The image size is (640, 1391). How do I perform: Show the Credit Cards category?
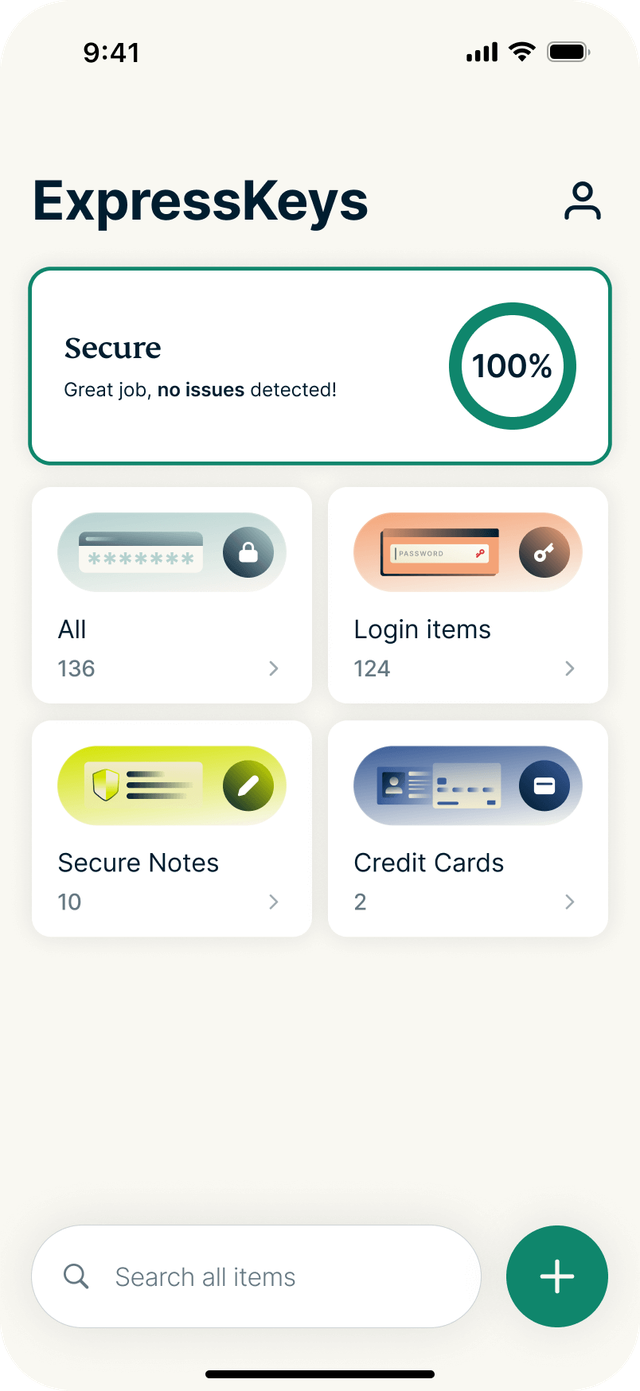[x=468, y=829]
